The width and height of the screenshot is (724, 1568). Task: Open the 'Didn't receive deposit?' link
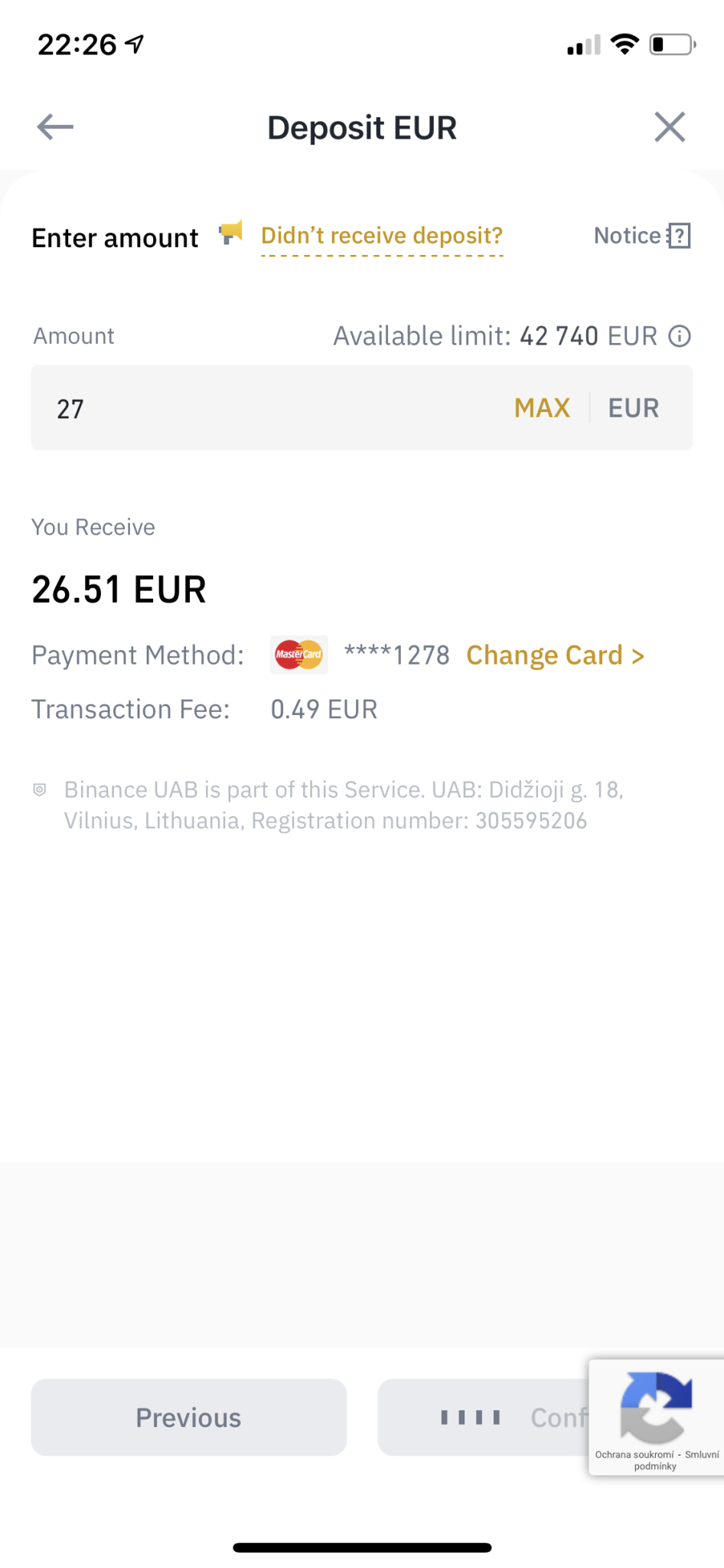tap(382, 236)
